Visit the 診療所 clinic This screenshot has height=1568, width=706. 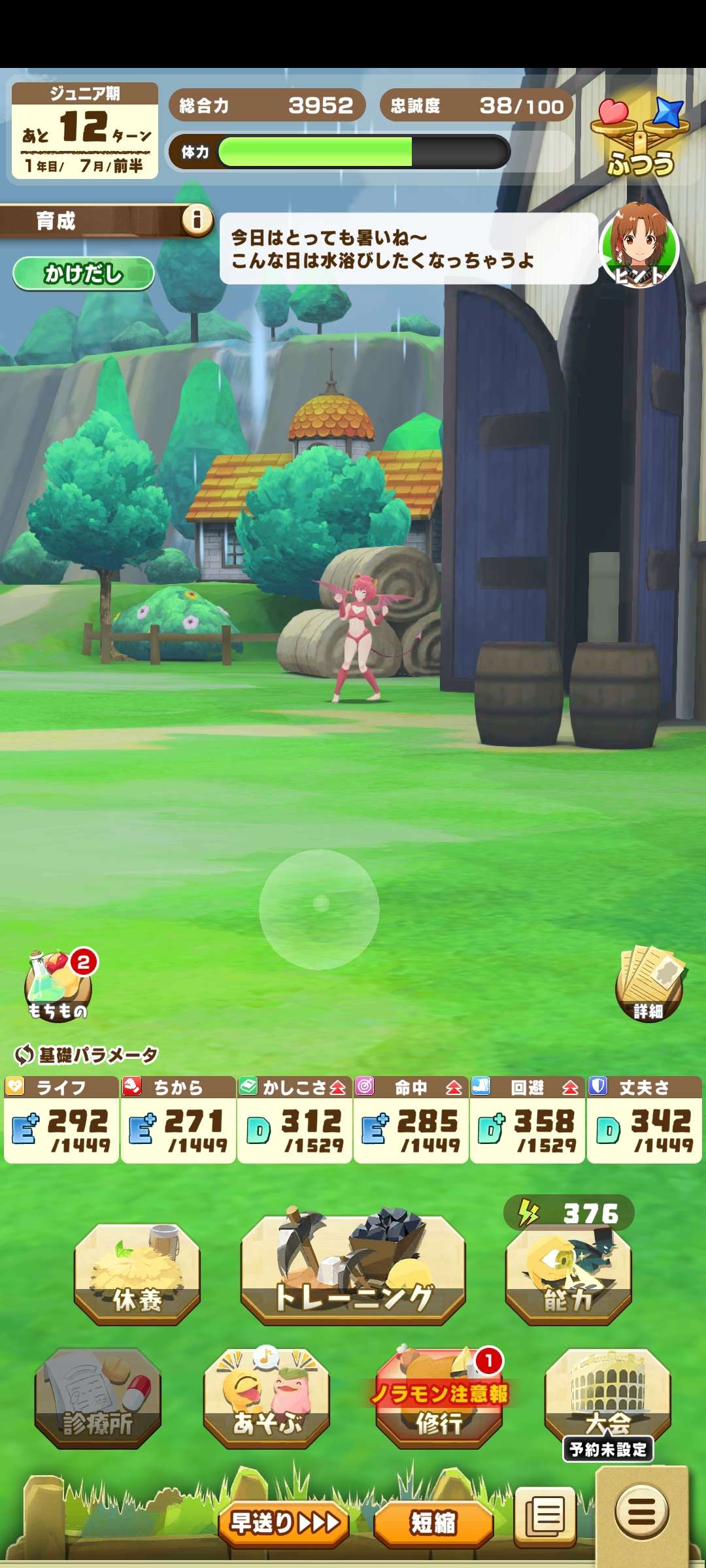click(98, 1398)
